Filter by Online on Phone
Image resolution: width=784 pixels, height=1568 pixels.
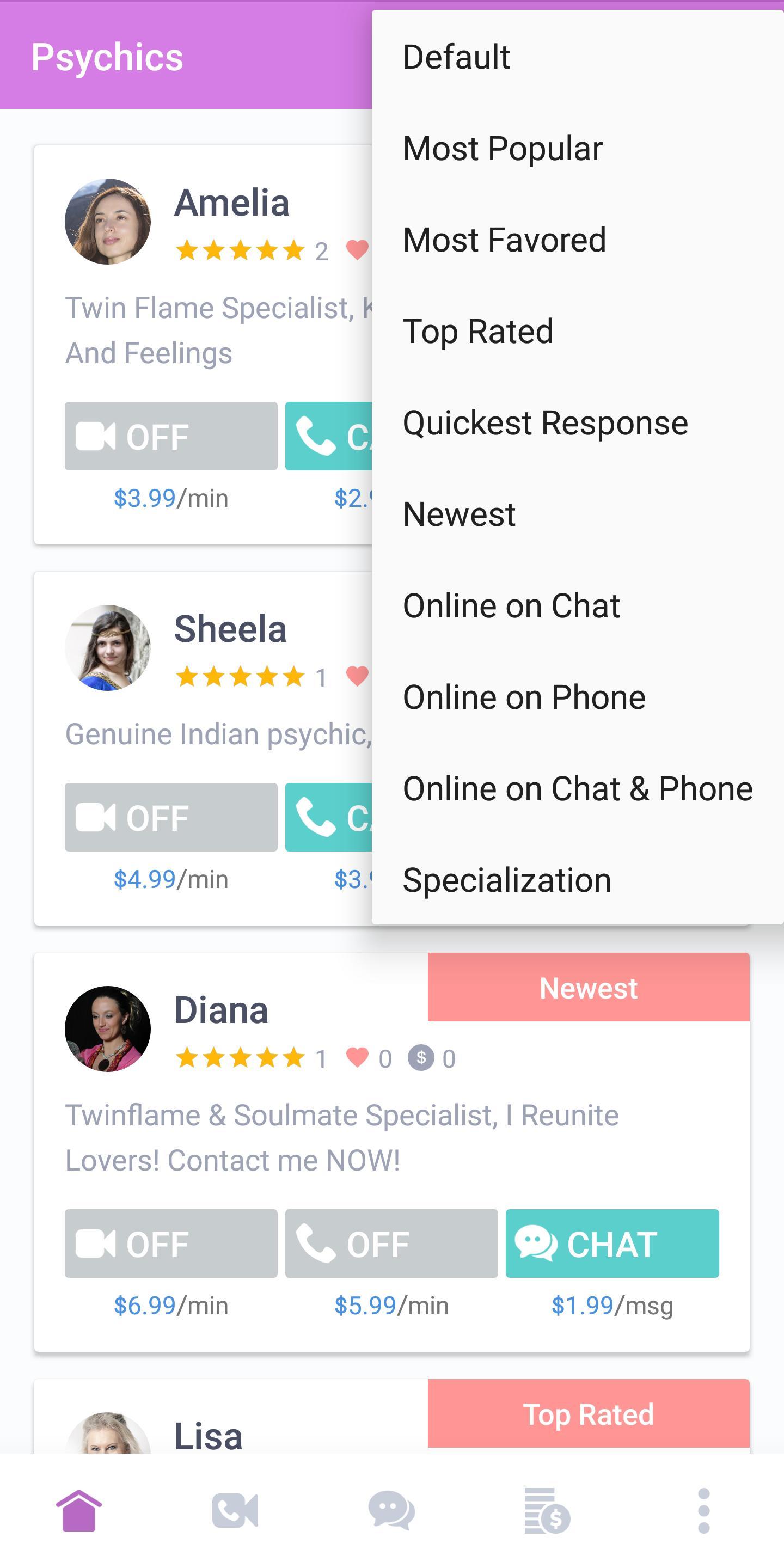click(578, 697)
